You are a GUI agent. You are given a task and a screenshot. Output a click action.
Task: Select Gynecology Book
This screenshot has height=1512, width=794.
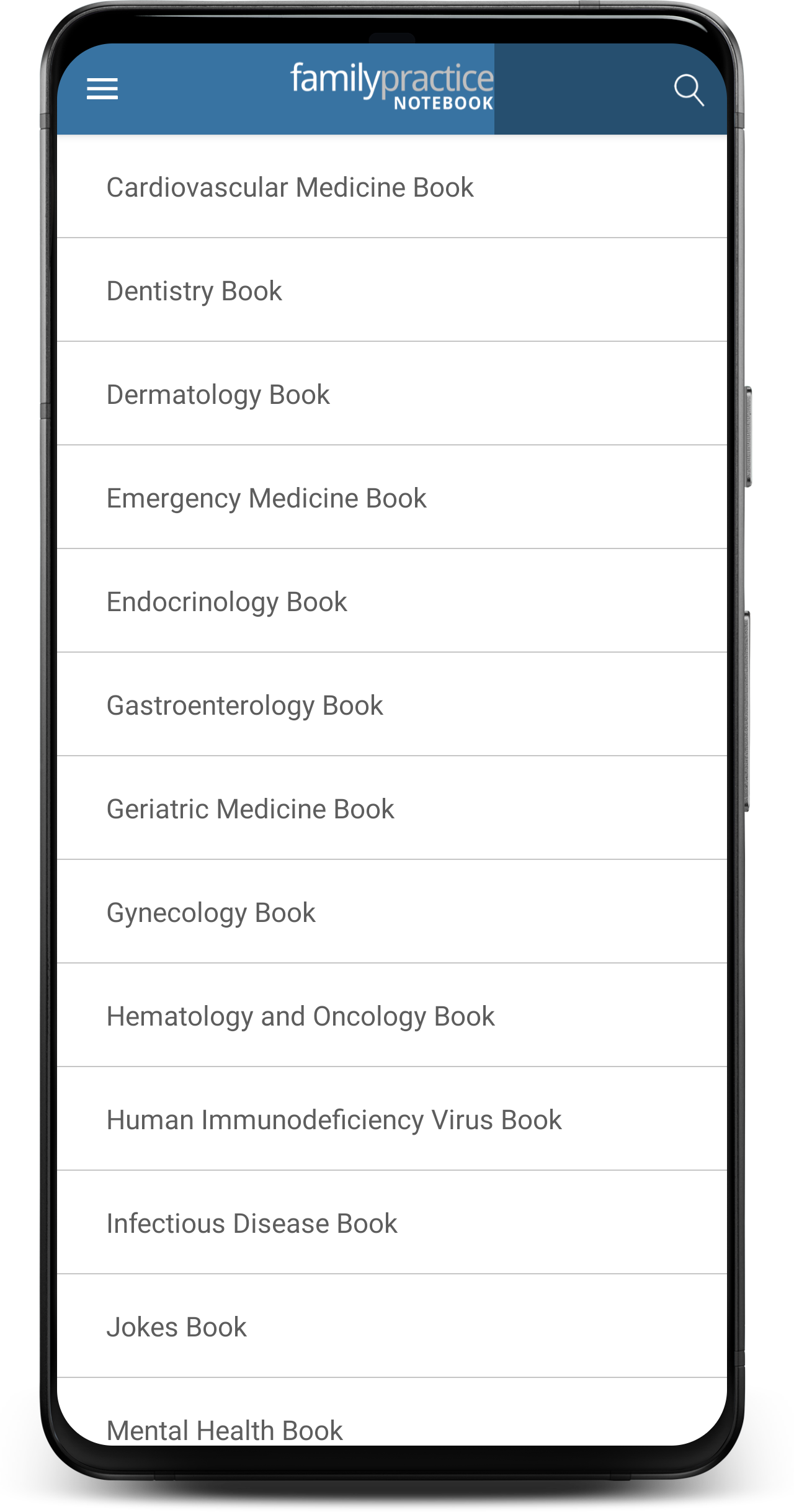pyautogui.click(x=392, y=912)
